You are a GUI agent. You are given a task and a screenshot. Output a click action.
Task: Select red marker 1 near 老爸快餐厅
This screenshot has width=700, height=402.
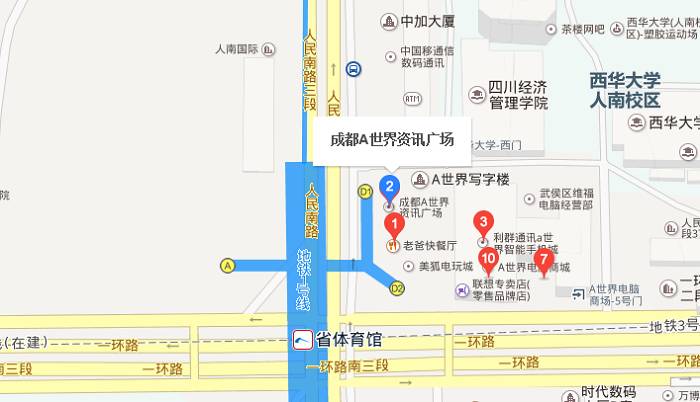pos(394,226)
